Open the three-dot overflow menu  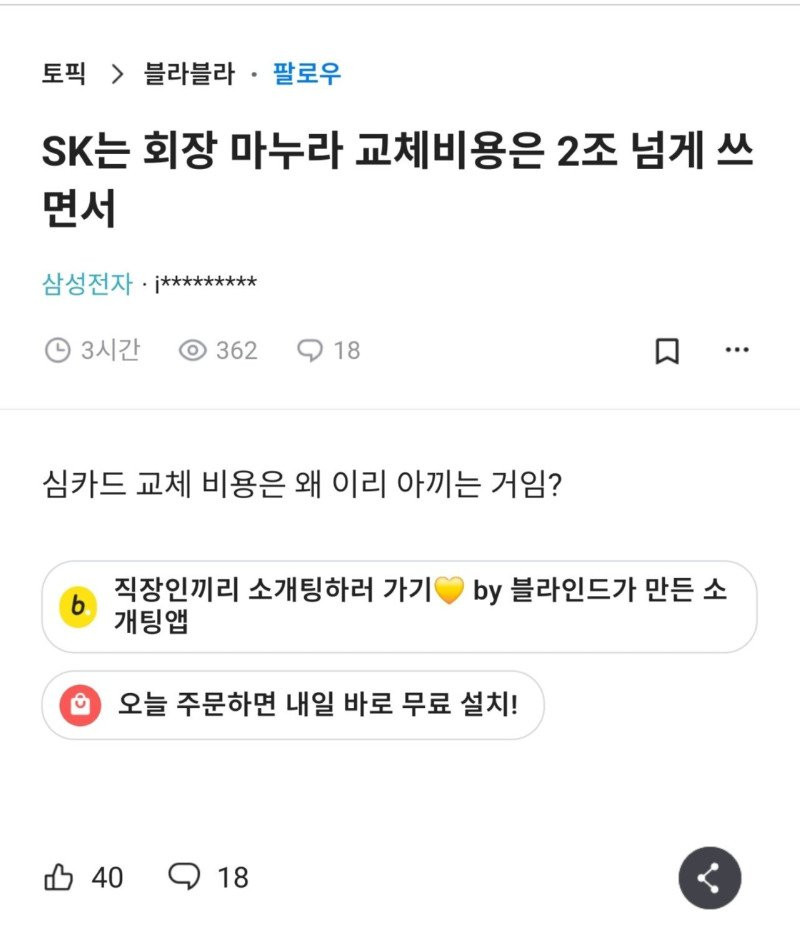pyautogui.click(x=737, y=350)
